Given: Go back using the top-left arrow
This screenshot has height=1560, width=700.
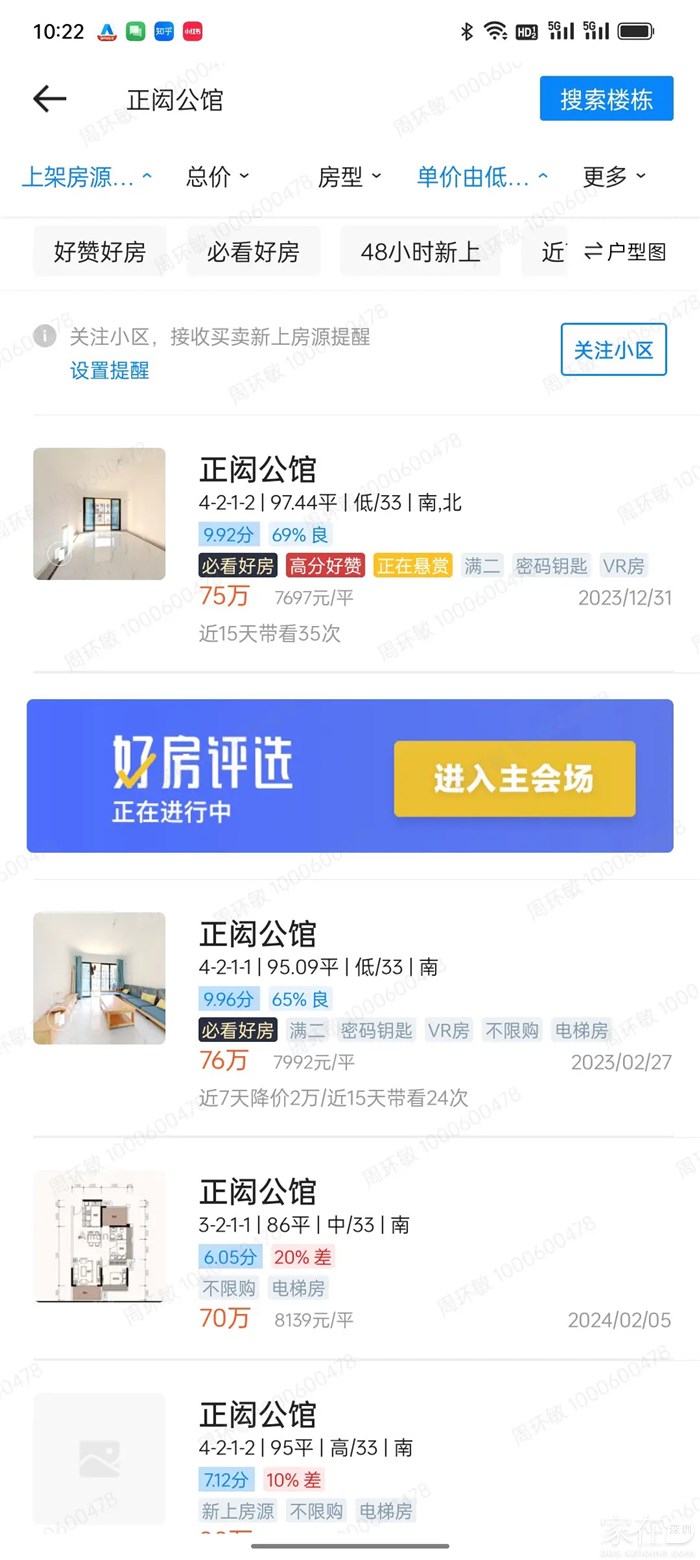Looking at the screenshot, I should tap(49, 99).
